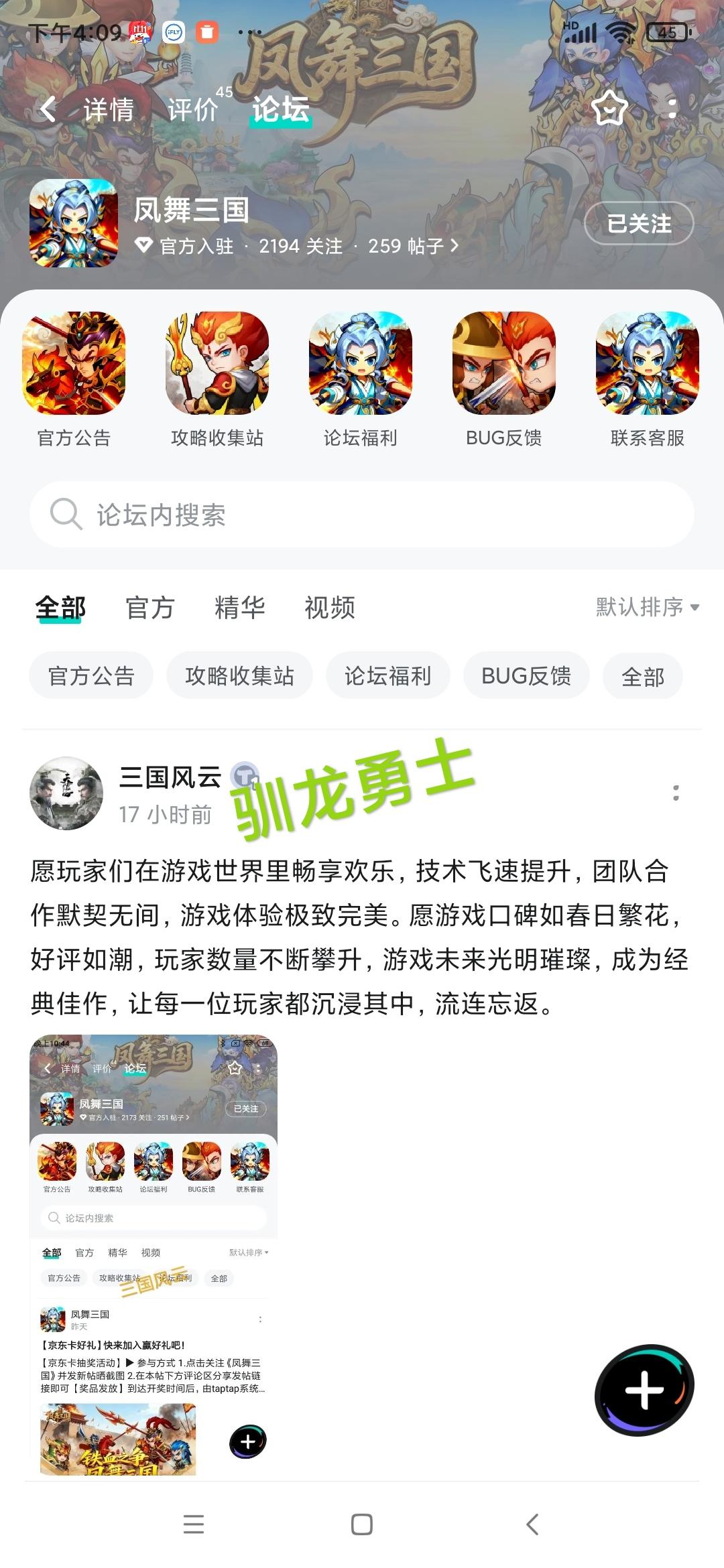Open the 联系客服 section icon
This screenshot has height=1568, width=724.
[x=646, y=365]
